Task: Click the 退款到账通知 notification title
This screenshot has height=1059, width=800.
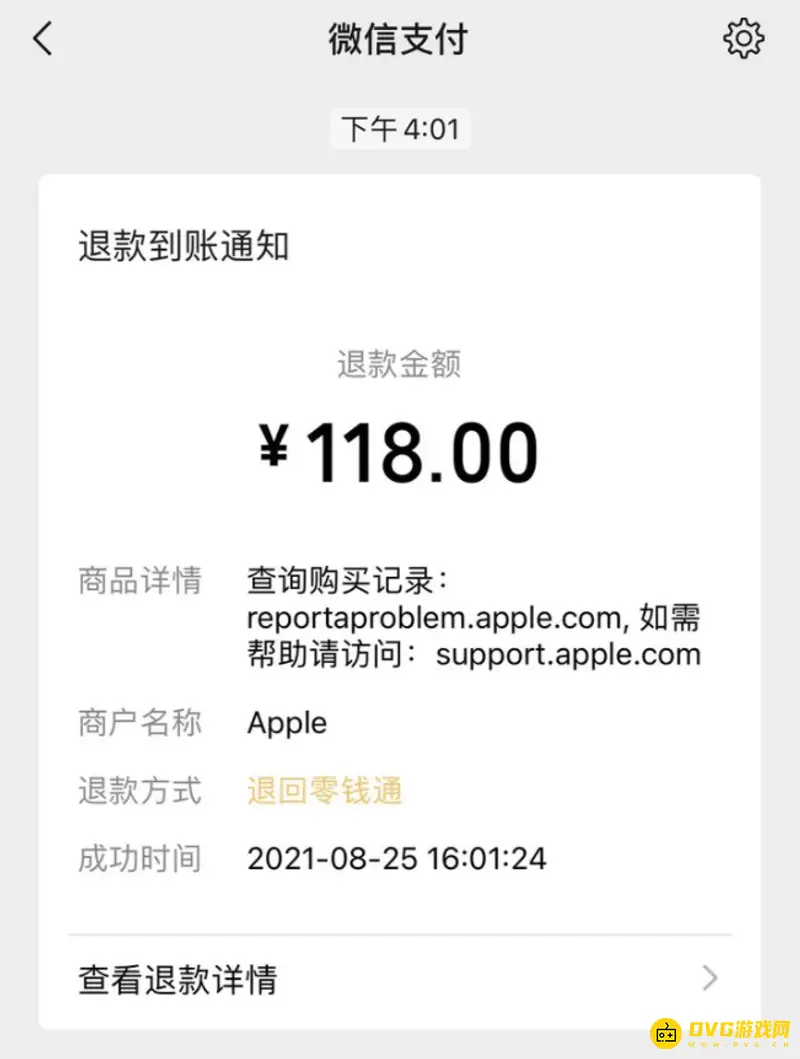Action: 184,247
